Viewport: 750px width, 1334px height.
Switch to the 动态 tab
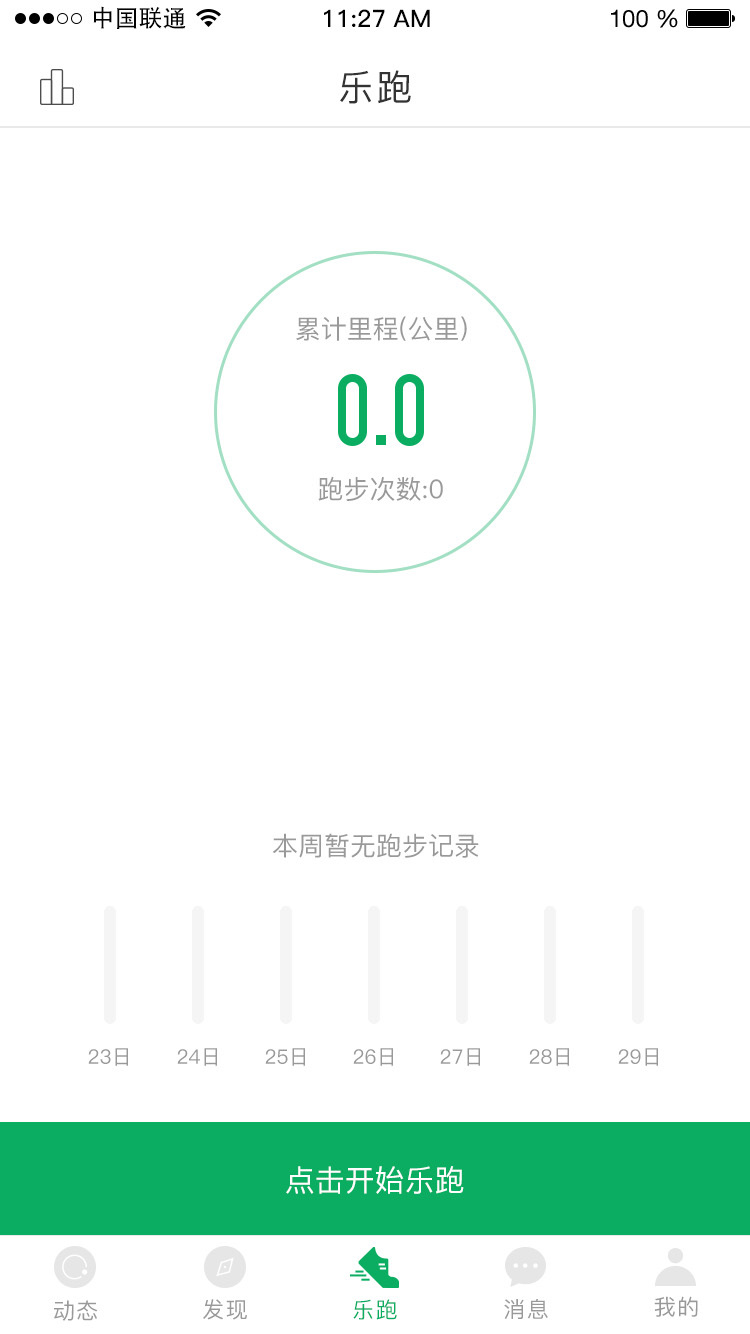(75, 1280)
